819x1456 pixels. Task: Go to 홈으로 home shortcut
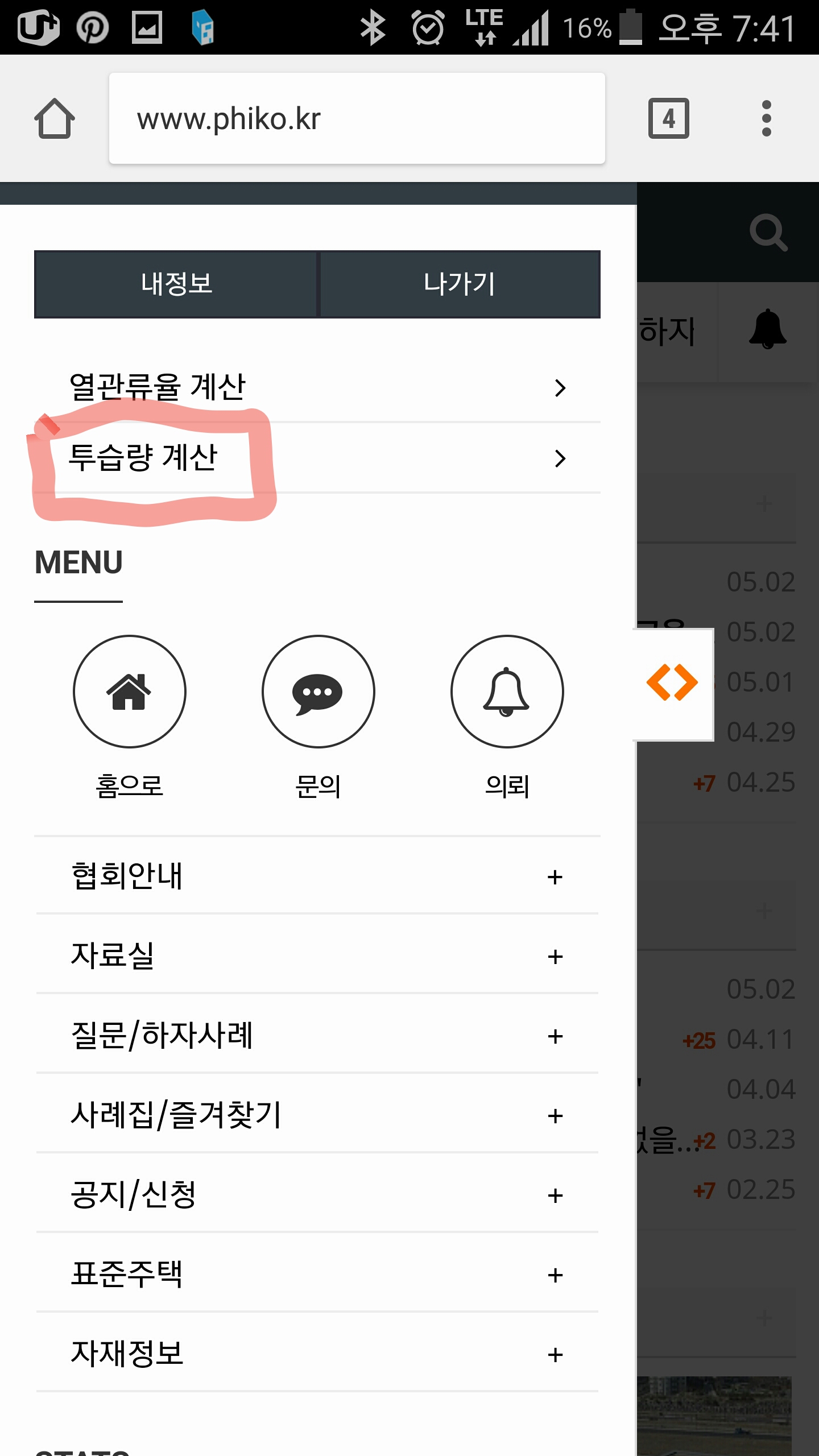point(130,692)
